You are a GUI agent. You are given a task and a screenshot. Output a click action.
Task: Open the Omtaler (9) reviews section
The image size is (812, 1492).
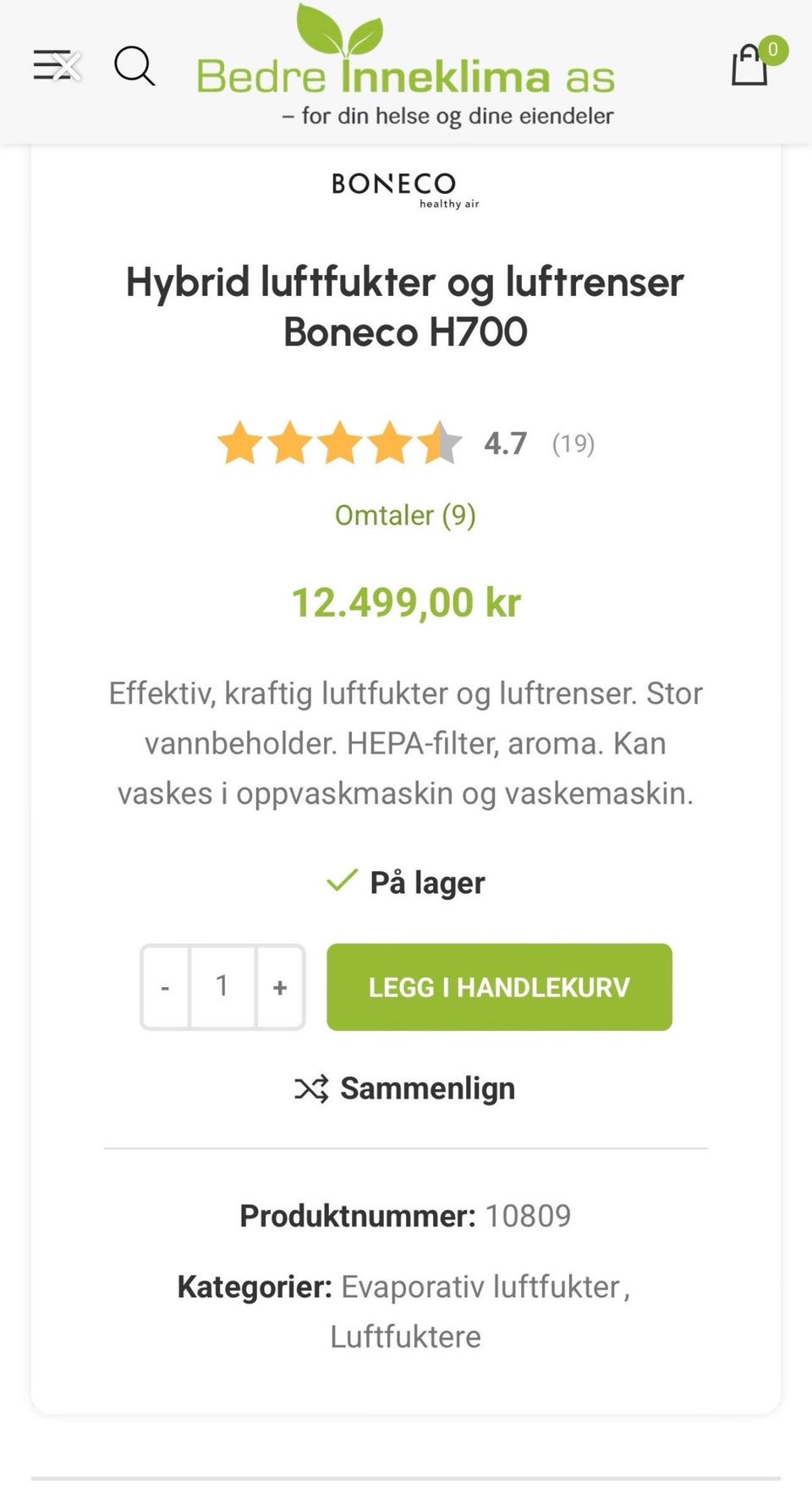(406, 515)
